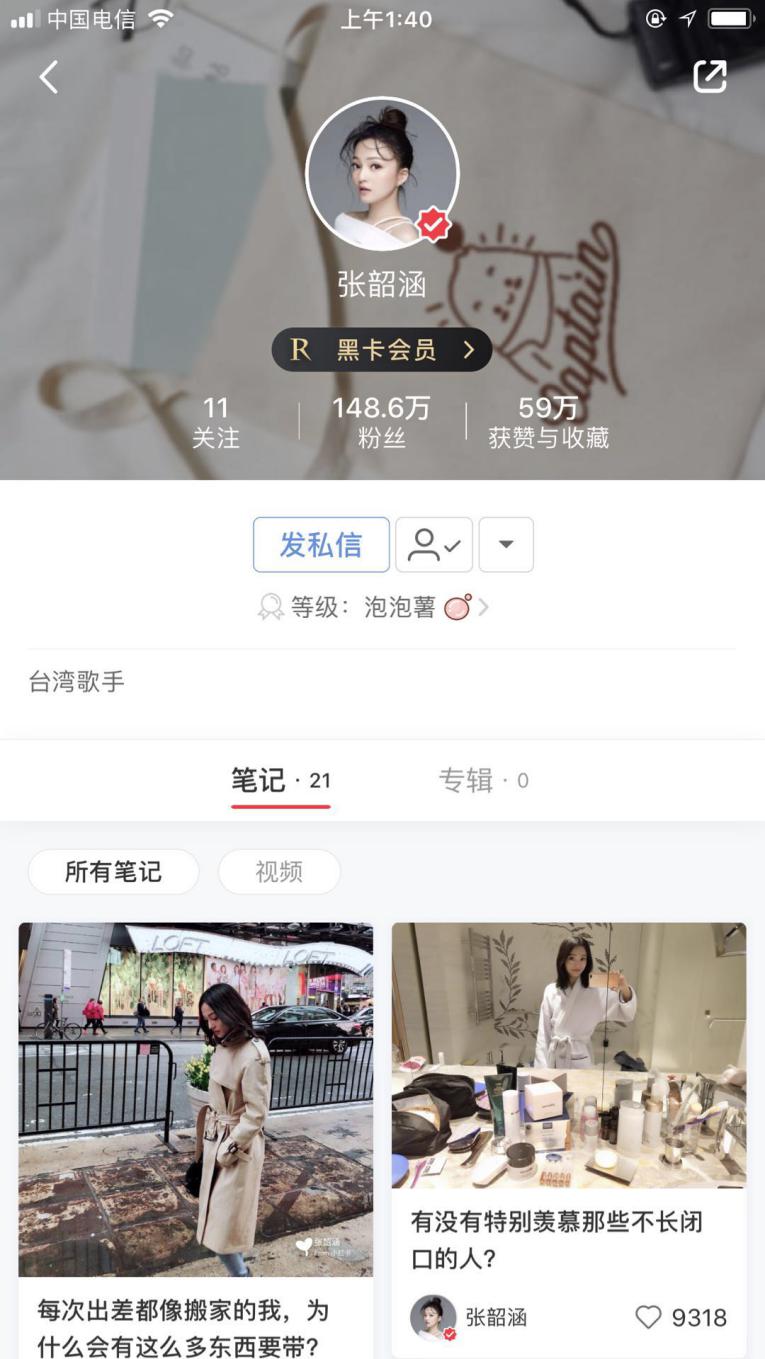This screenshot has width=765, height=1359.
Task: Click the 发私信 message button
Action: [320, 544]
